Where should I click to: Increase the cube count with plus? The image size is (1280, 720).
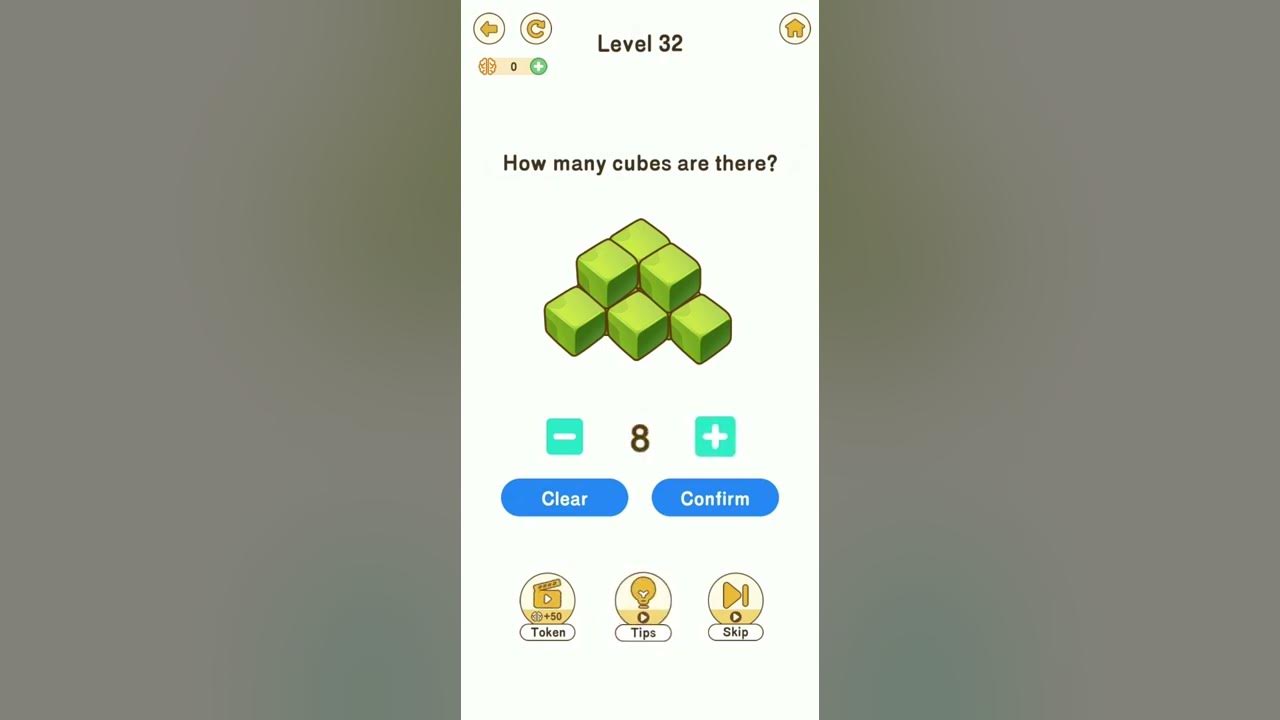click(715, 437)
